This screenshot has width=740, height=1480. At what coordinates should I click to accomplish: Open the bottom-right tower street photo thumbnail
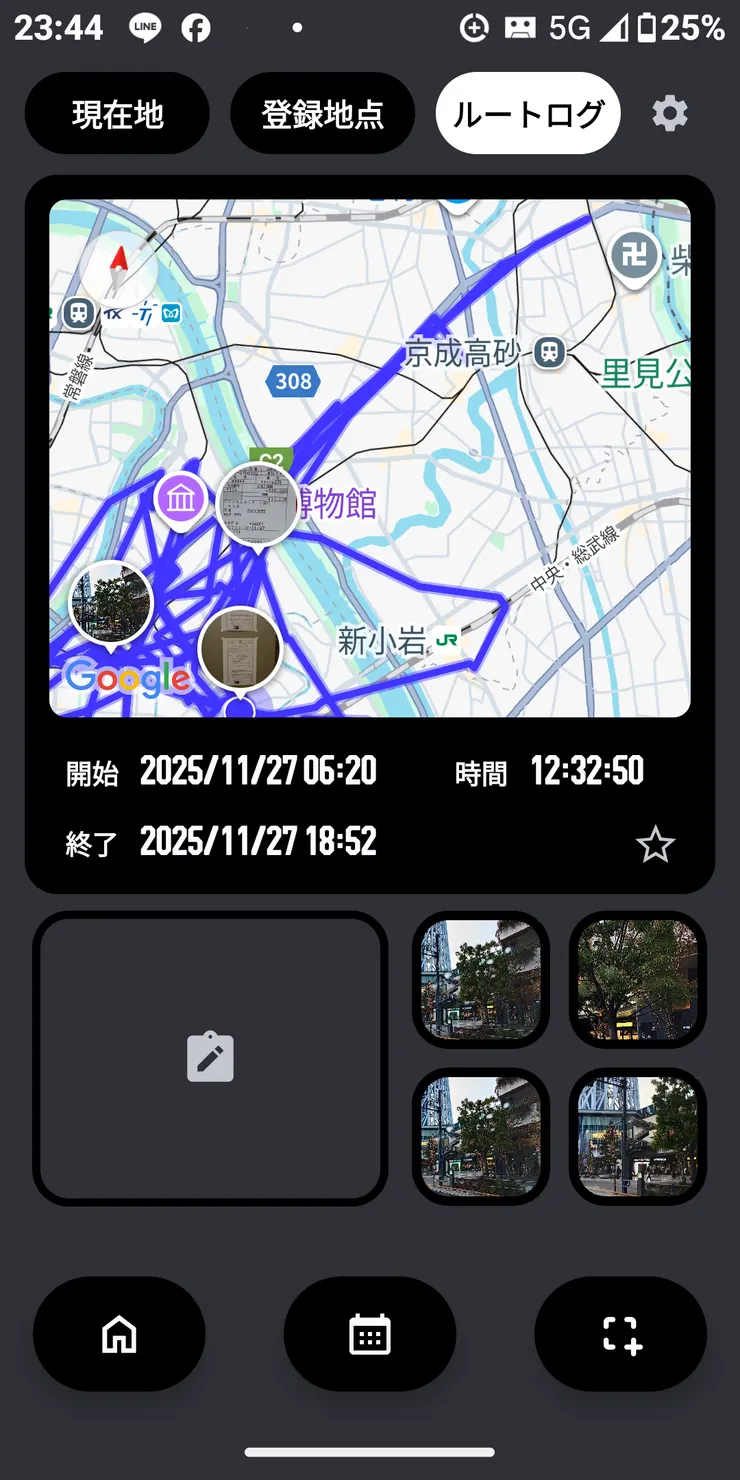tap(637, 1136)
